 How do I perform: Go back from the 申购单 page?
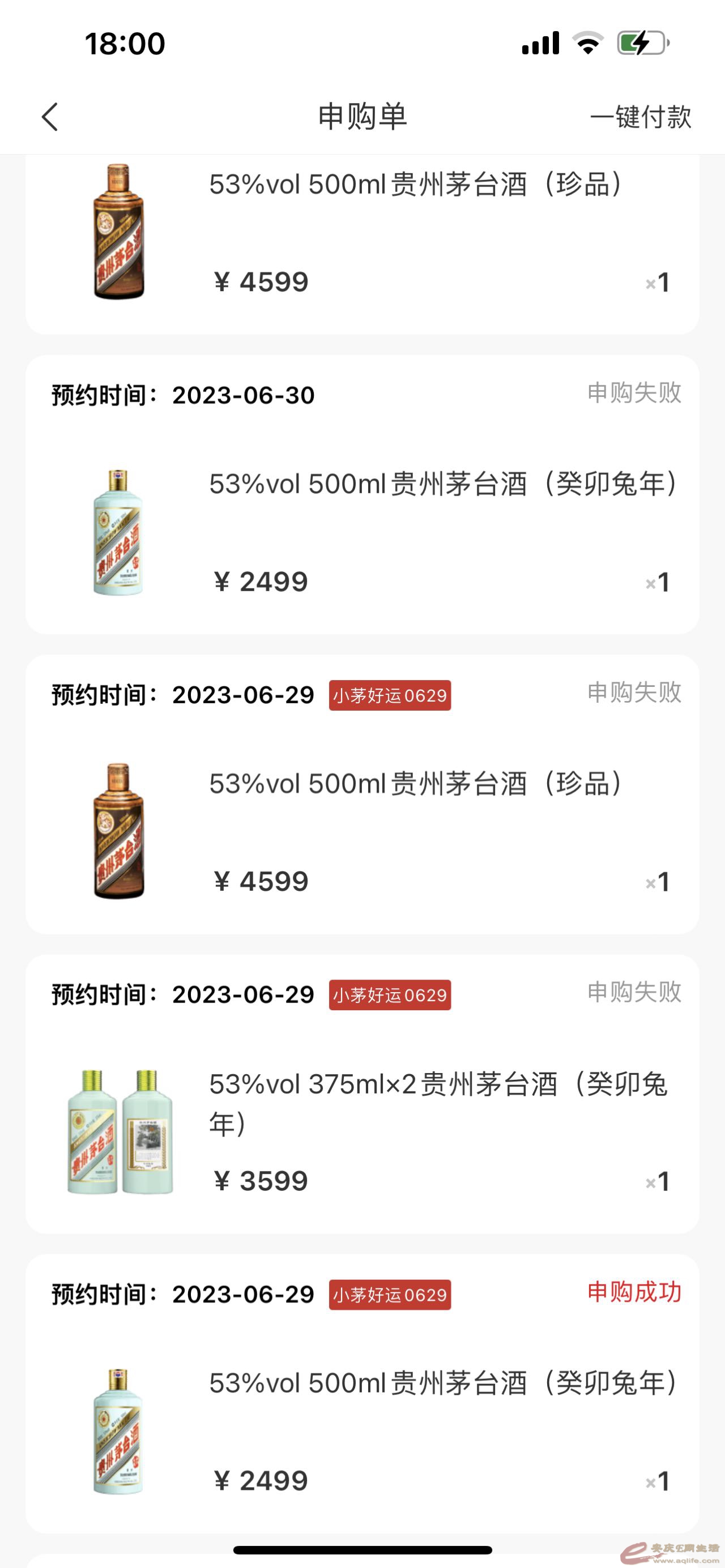(x=50, y=116)
